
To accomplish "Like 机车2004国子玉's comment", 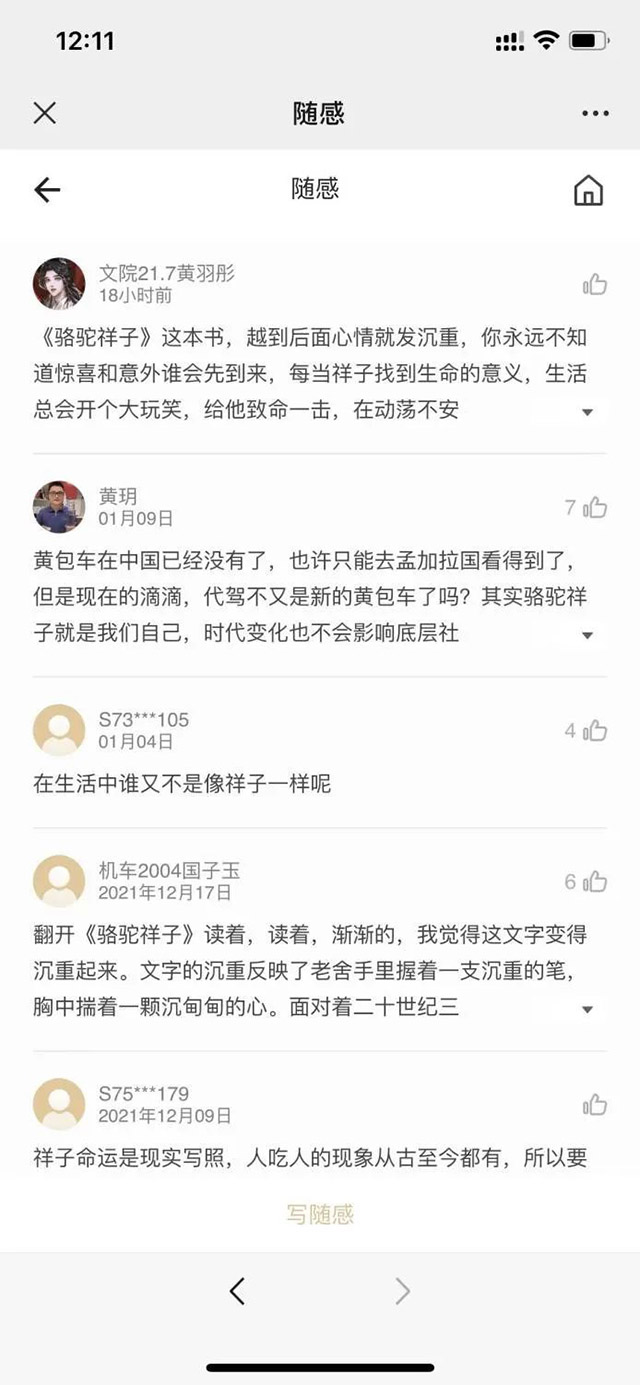I will (595, 882).
